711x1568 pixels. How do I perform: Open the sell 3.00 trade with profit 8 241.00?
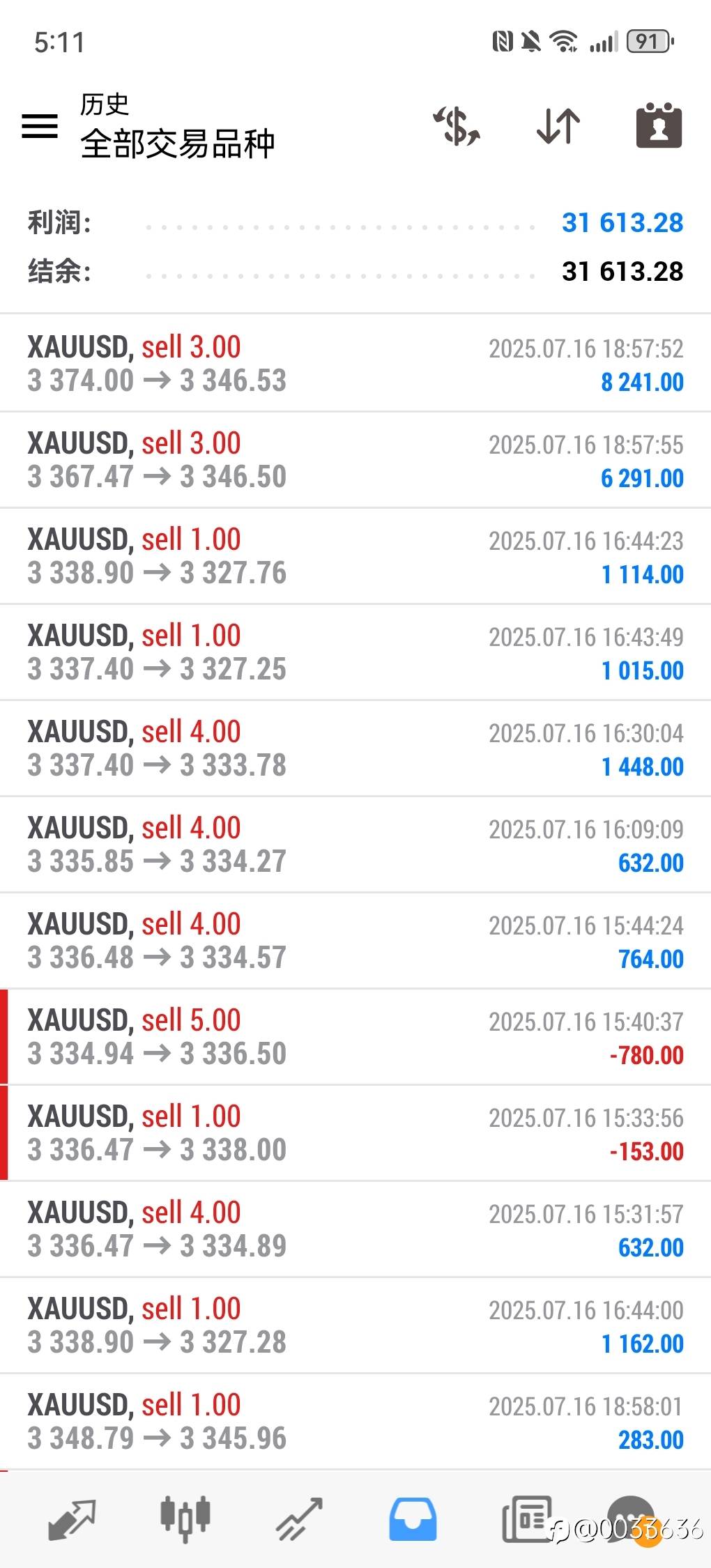[355, 363]
